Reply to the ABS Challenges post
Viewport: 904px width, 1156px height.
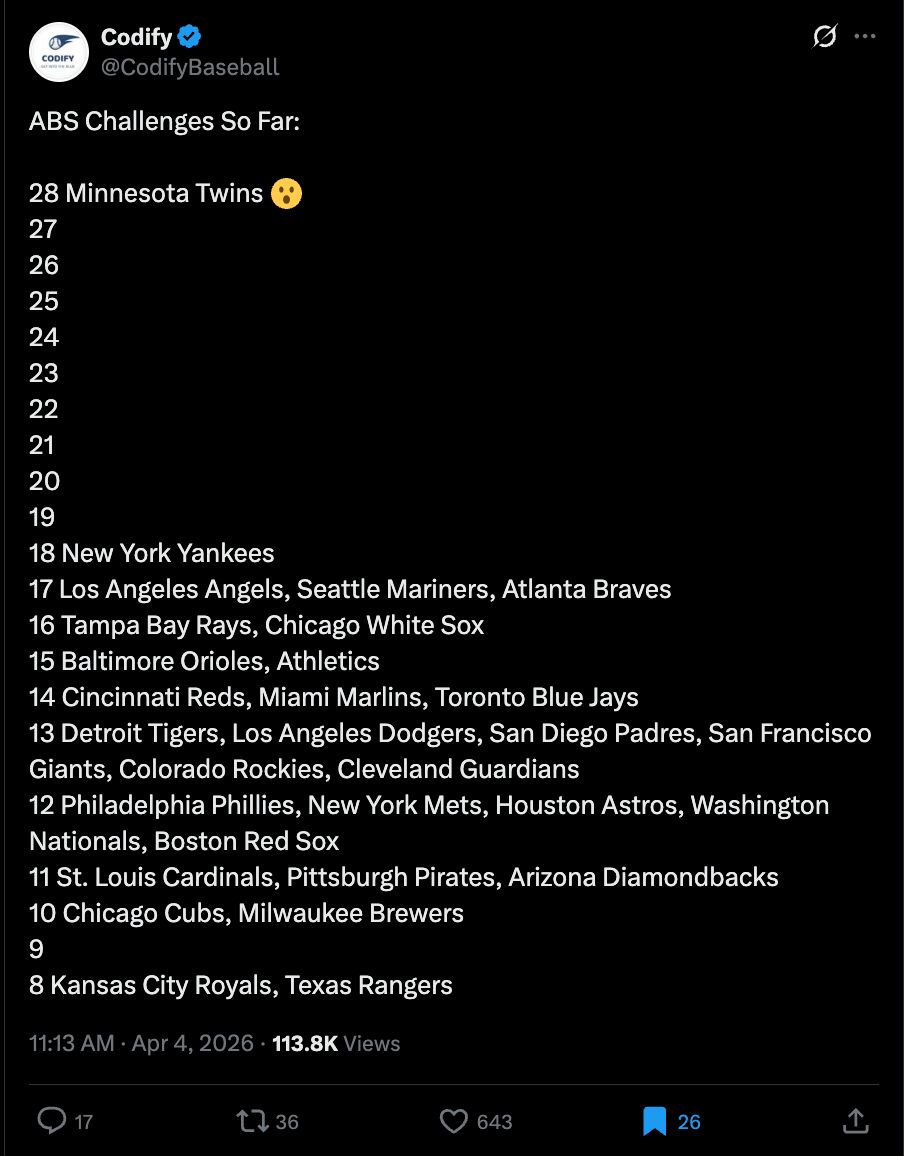[52, 1121]
